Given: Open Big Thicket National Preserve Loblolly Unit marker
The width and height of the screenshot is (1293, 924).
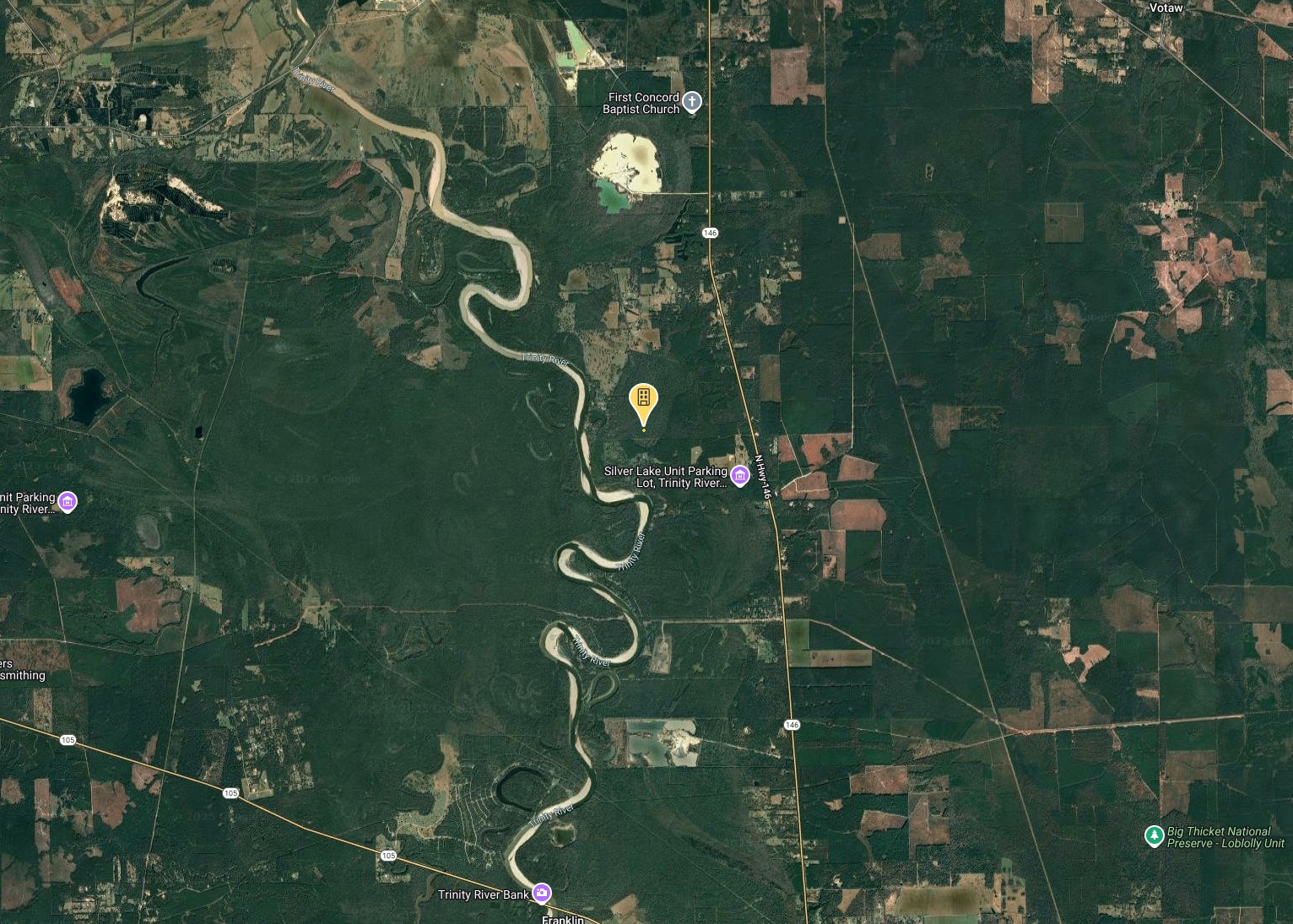Looking at the screenshot, I should [1154, 836].
